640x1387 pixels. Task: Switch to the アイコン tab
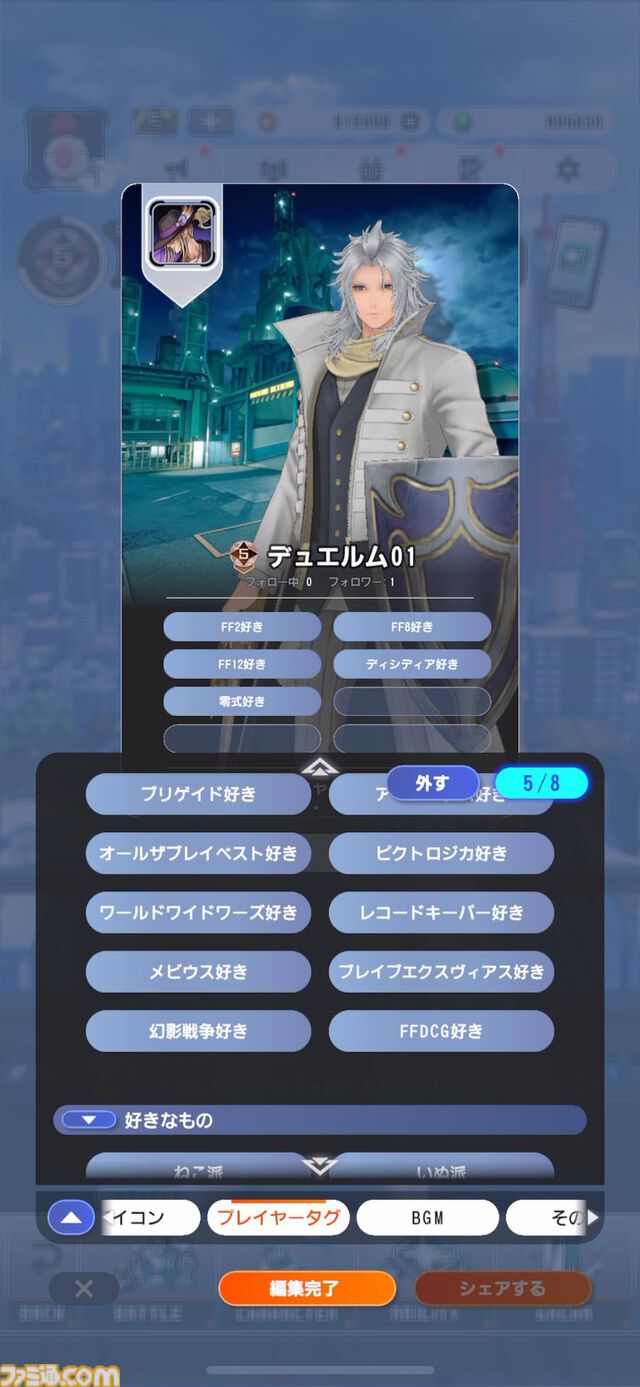[x=138, y=1217]
